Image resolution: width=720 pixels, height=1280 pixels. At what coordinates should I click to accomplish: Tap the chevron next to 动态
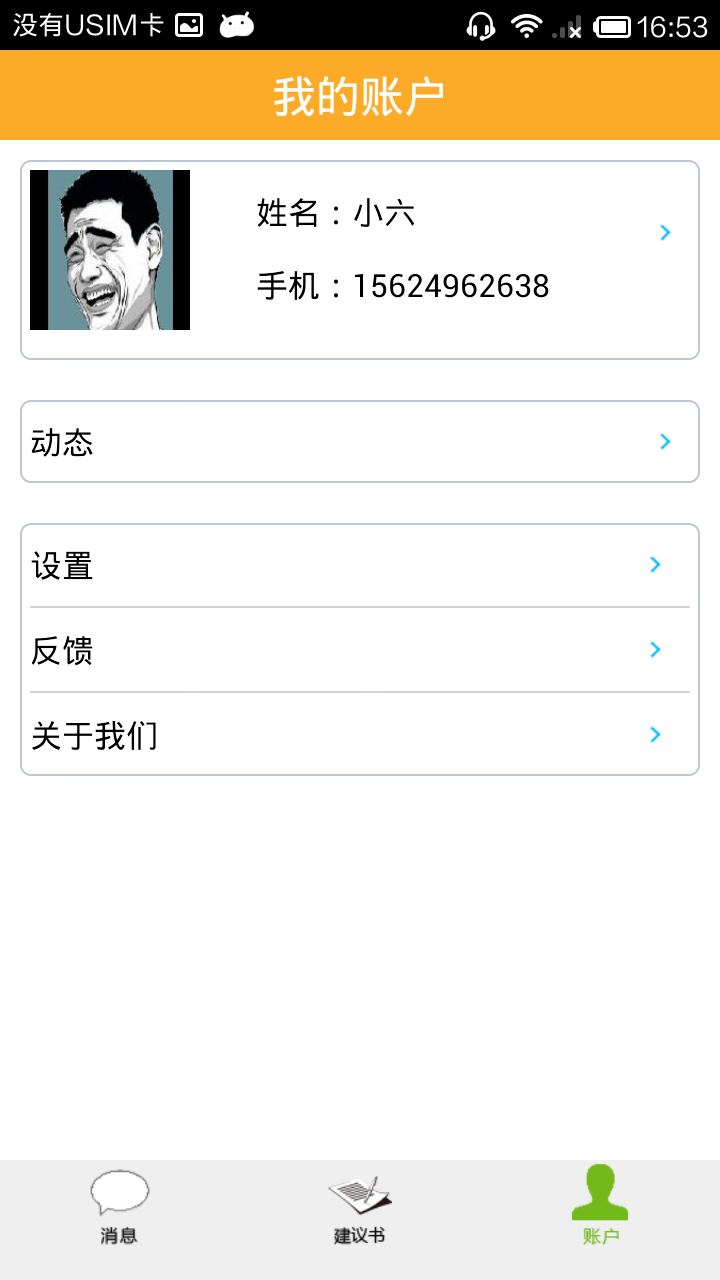[x=664, y=441]
